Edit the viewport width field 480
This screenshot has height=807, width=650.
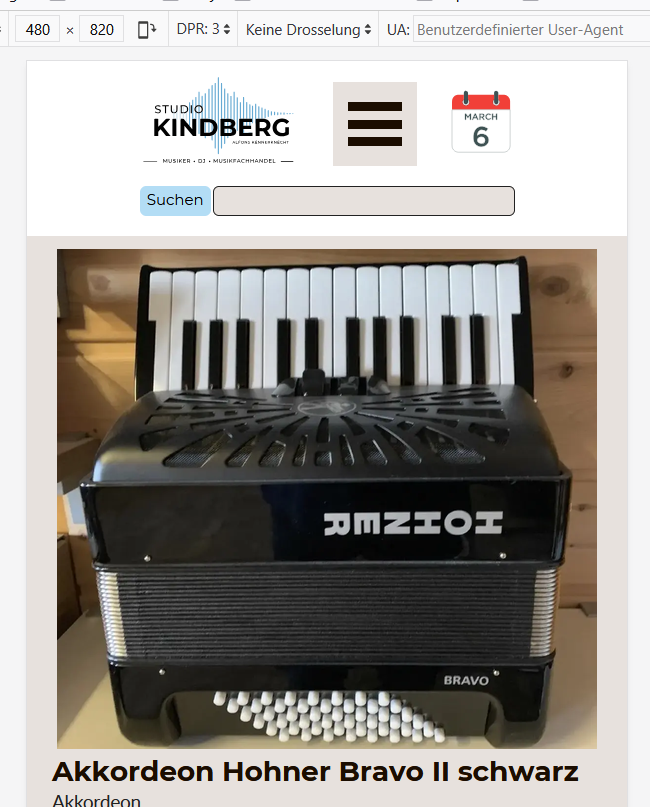(x=38, y=29)
